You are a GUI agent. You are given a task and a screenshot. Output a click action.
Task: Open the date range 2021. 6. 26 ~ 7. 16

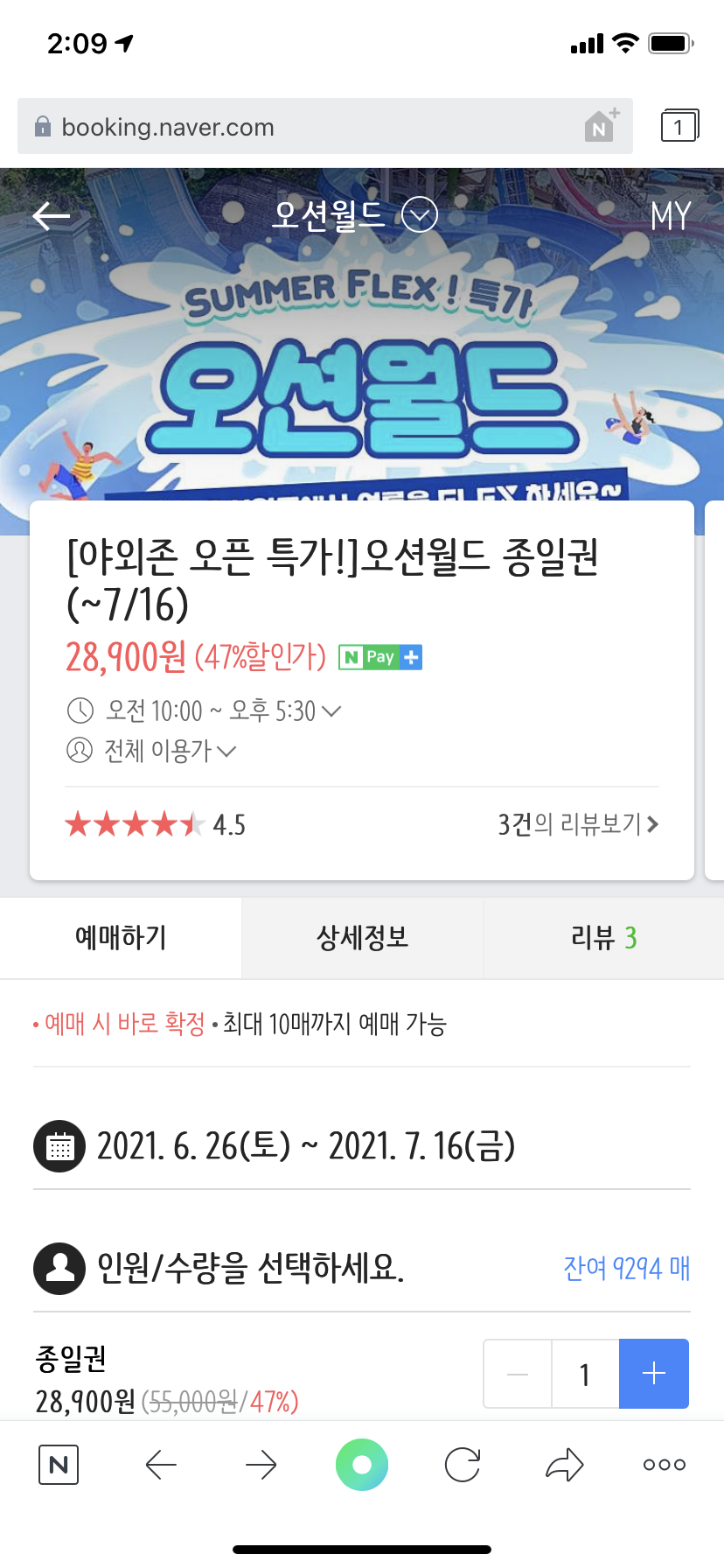[306, 1145]
